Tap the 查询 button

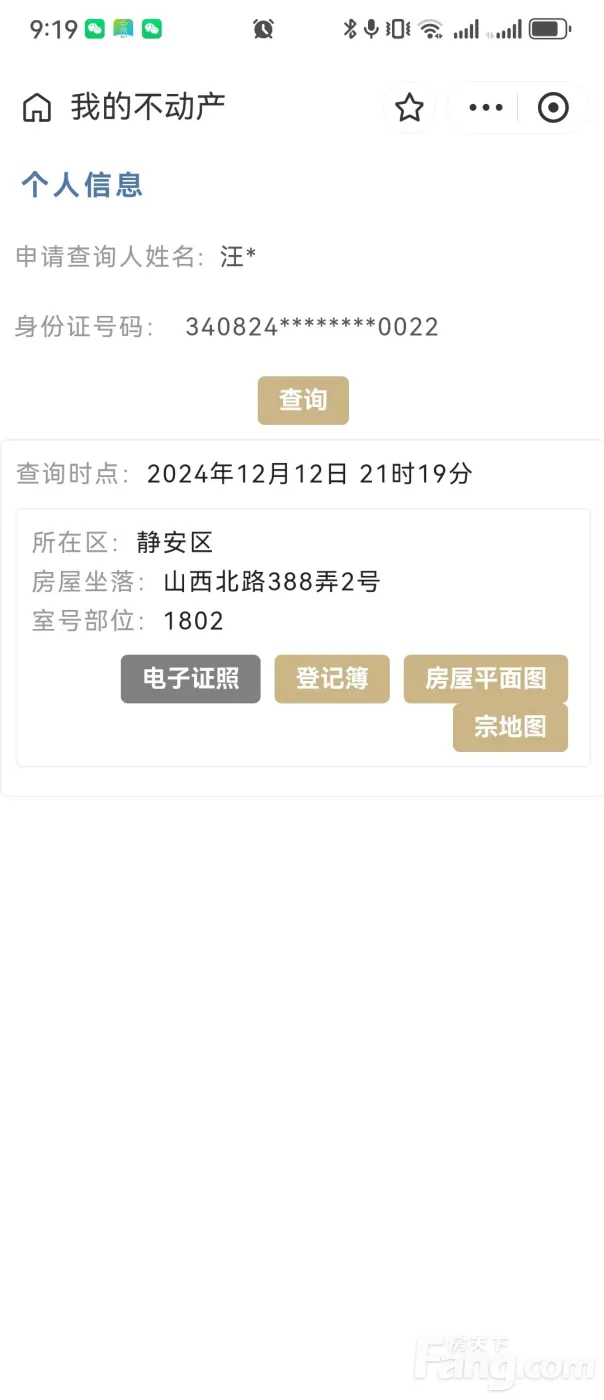303,400
